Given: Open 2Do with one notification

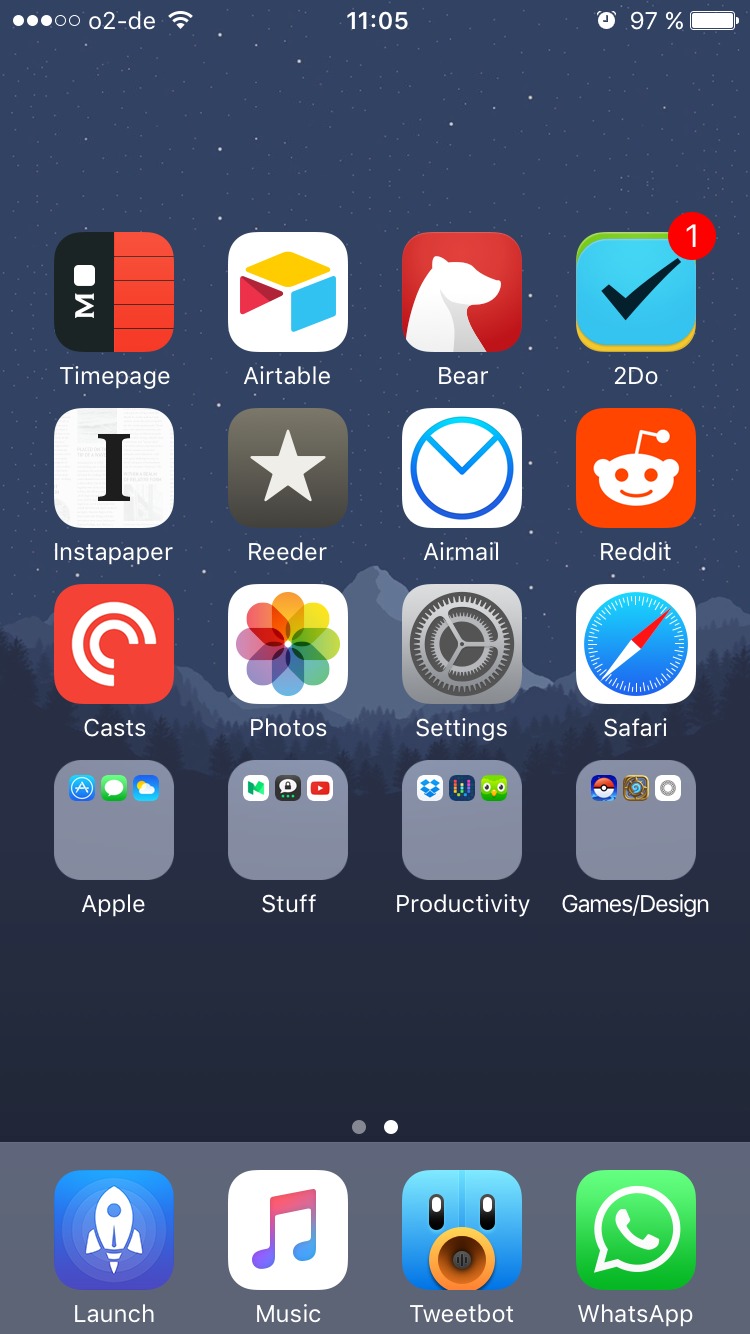Looking at the screenshot, I should [636, 292].
